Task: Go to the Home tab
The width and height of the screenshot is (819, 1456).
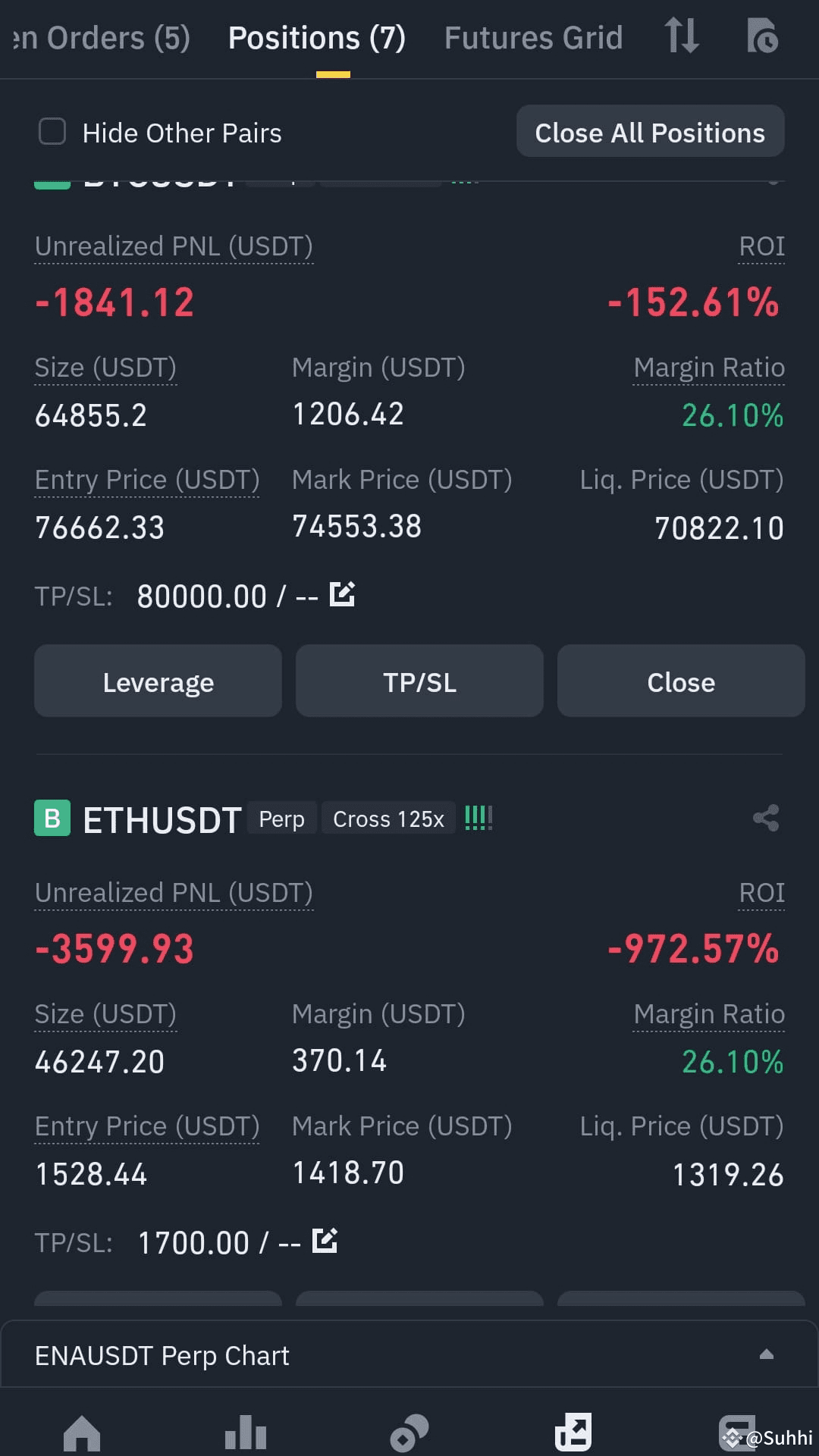Action: (82, 1433)
